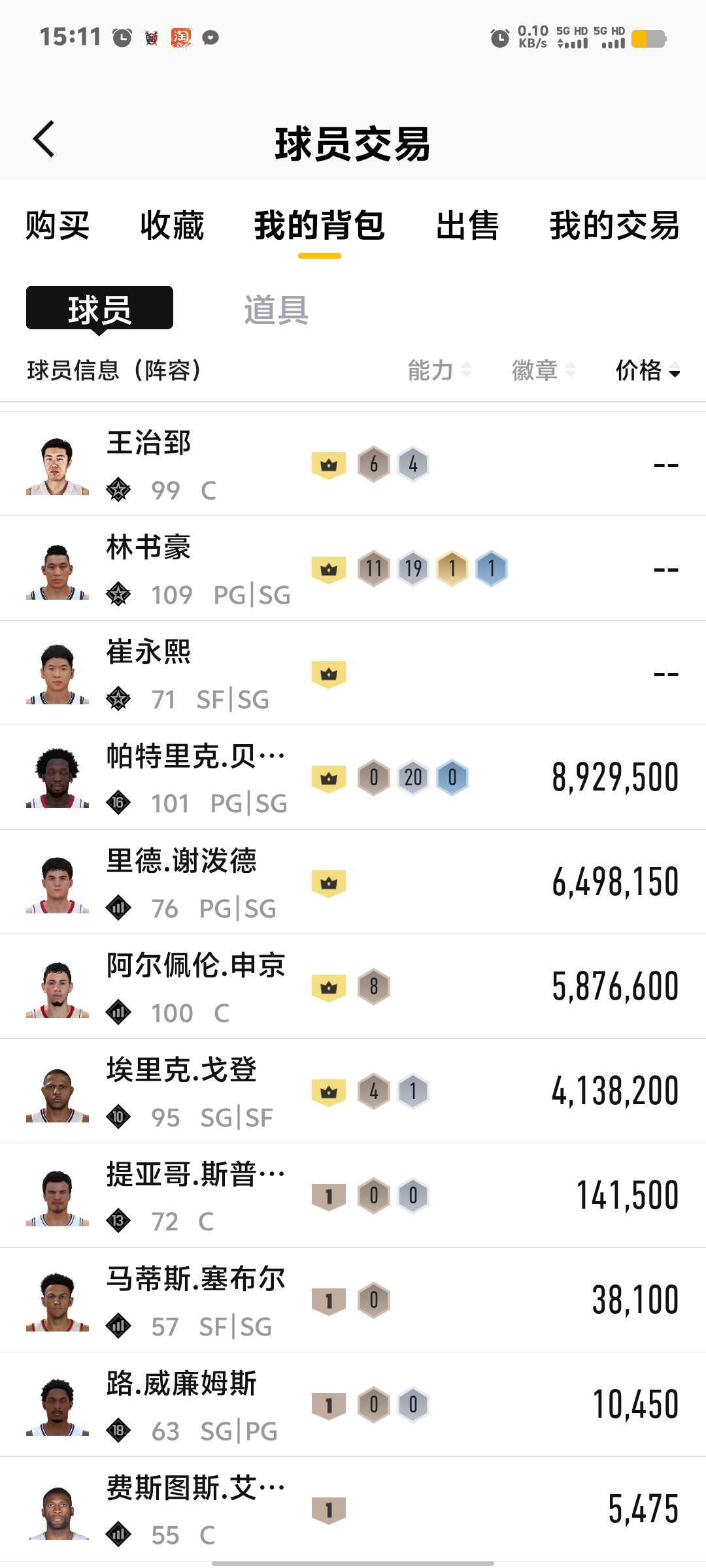
Task: Switch to the 购买 tab
Action: tap(58, 225)
